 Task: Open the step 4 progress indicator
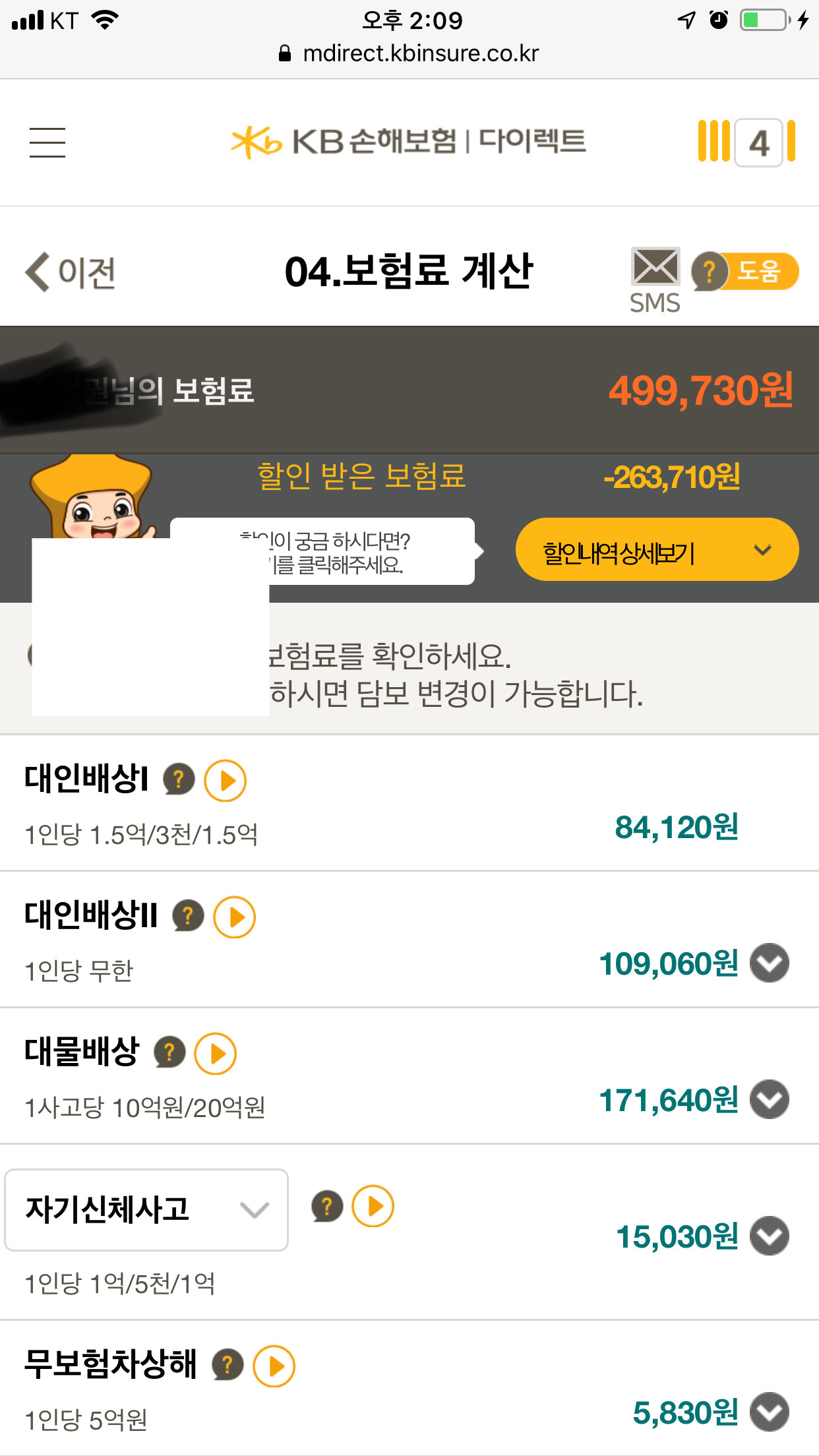(758, 142)
